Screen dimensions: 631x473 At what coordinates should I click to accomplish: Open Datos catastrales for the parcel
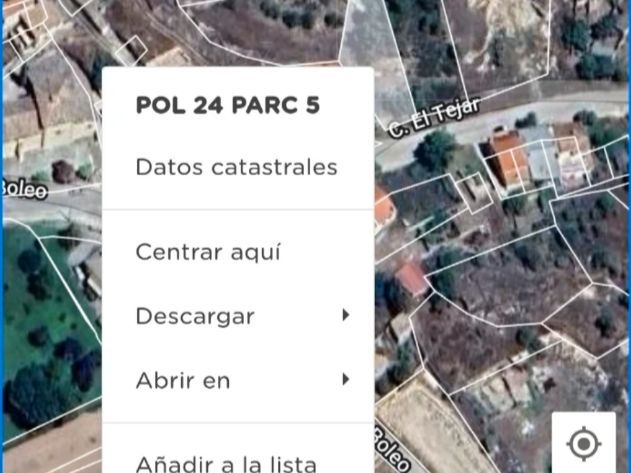tap(236, 167)
